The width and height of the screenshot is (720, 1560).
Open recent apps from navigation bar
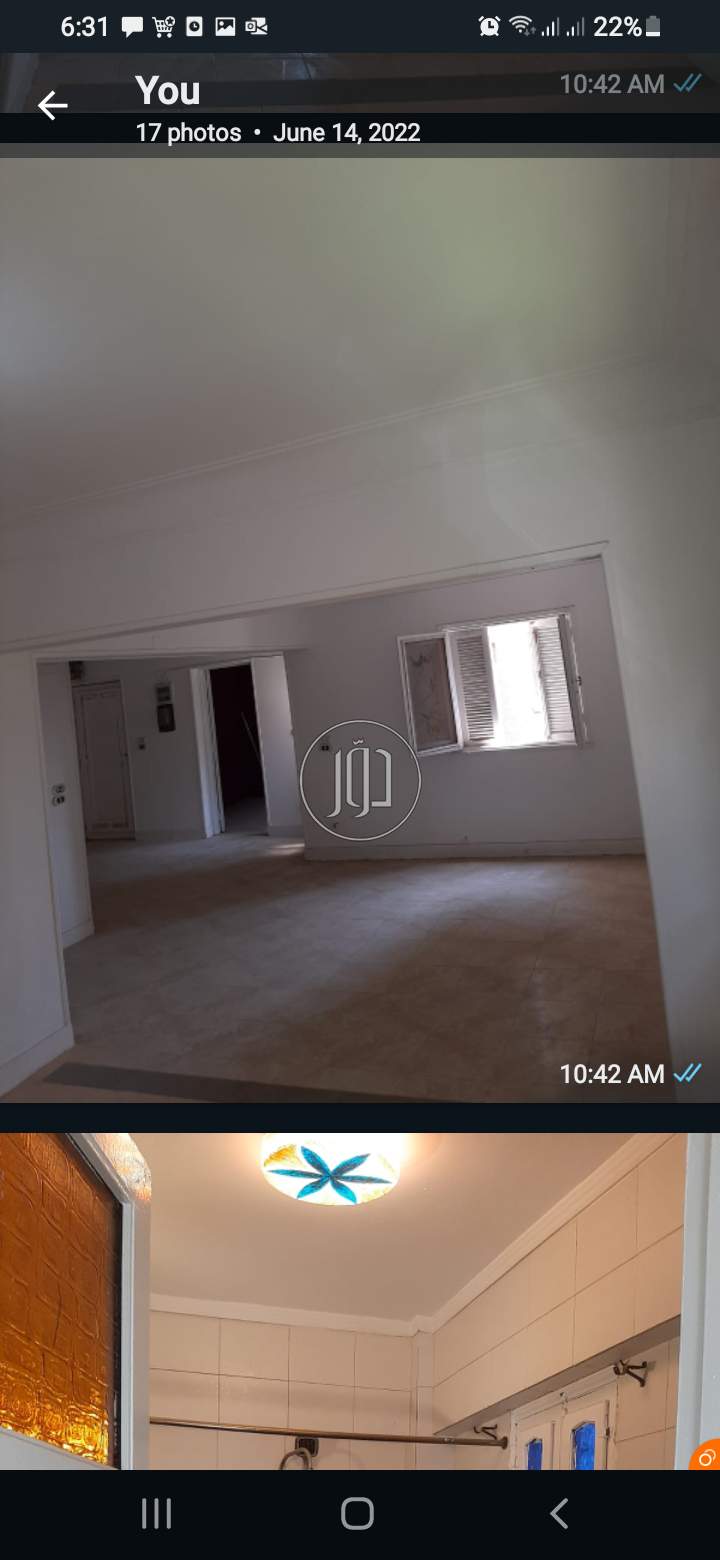pyautogui.click(x=157, y=1513)
